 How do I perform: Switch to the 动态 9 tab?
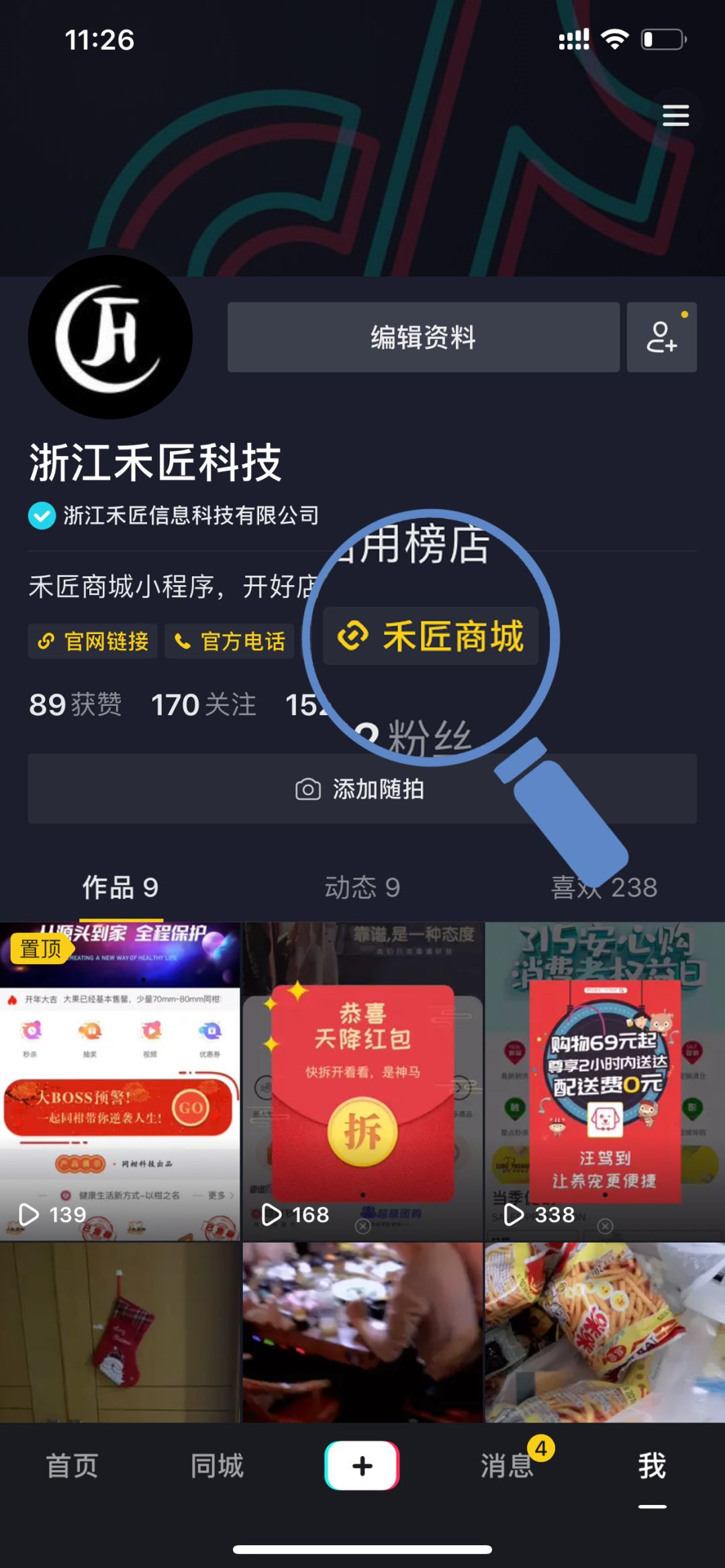coord(362,887)
